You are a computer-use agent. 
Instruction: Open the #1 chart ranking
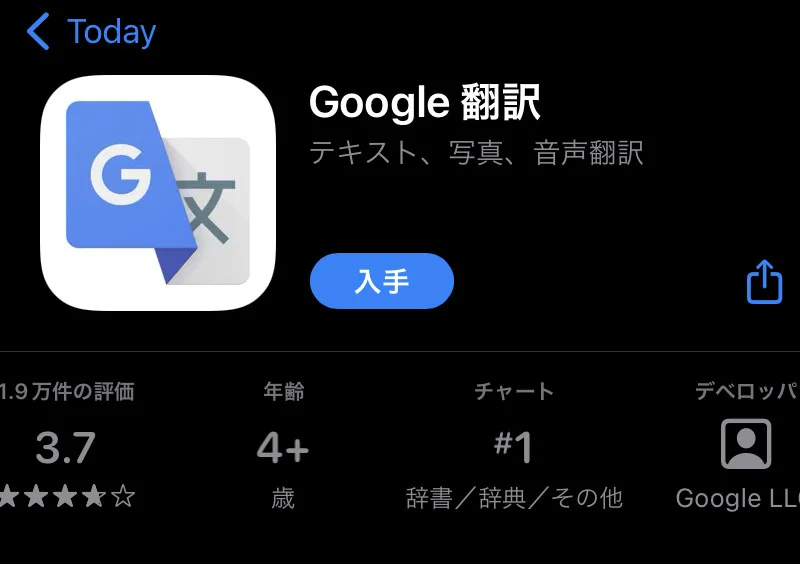click(514, 447)
